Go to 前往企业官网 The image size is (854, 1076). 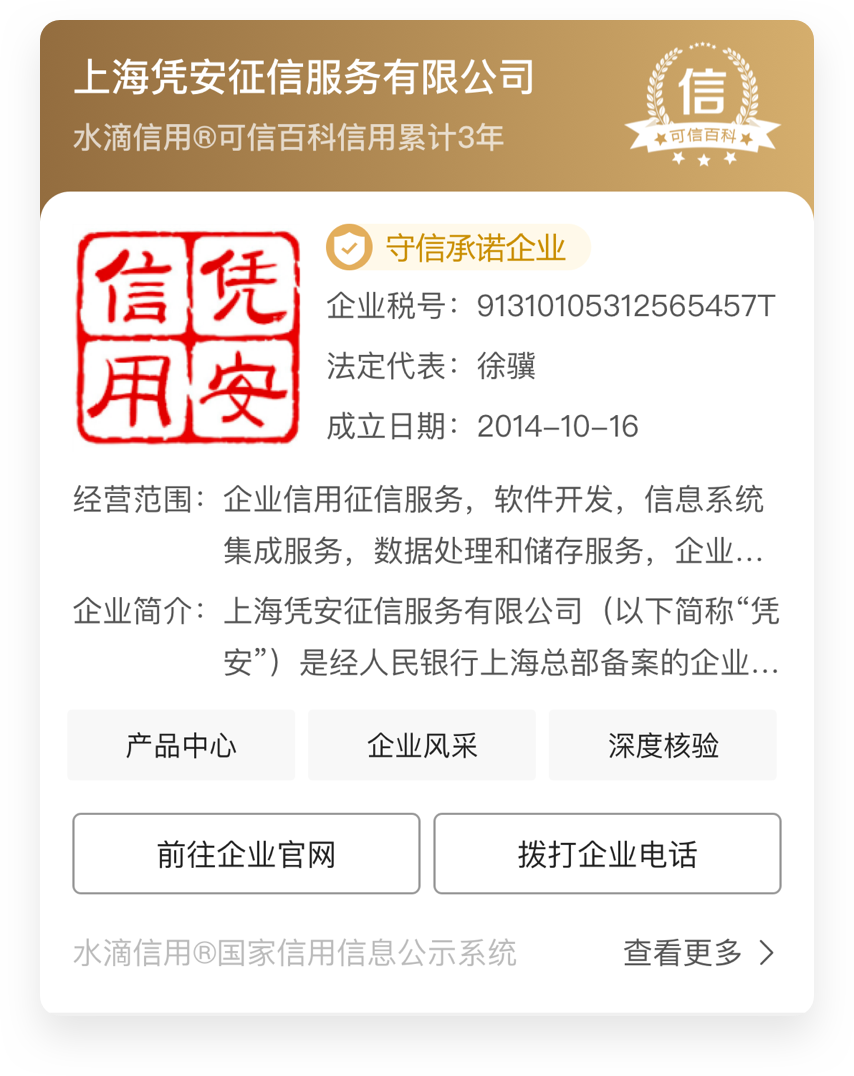[x=246, y=854]
